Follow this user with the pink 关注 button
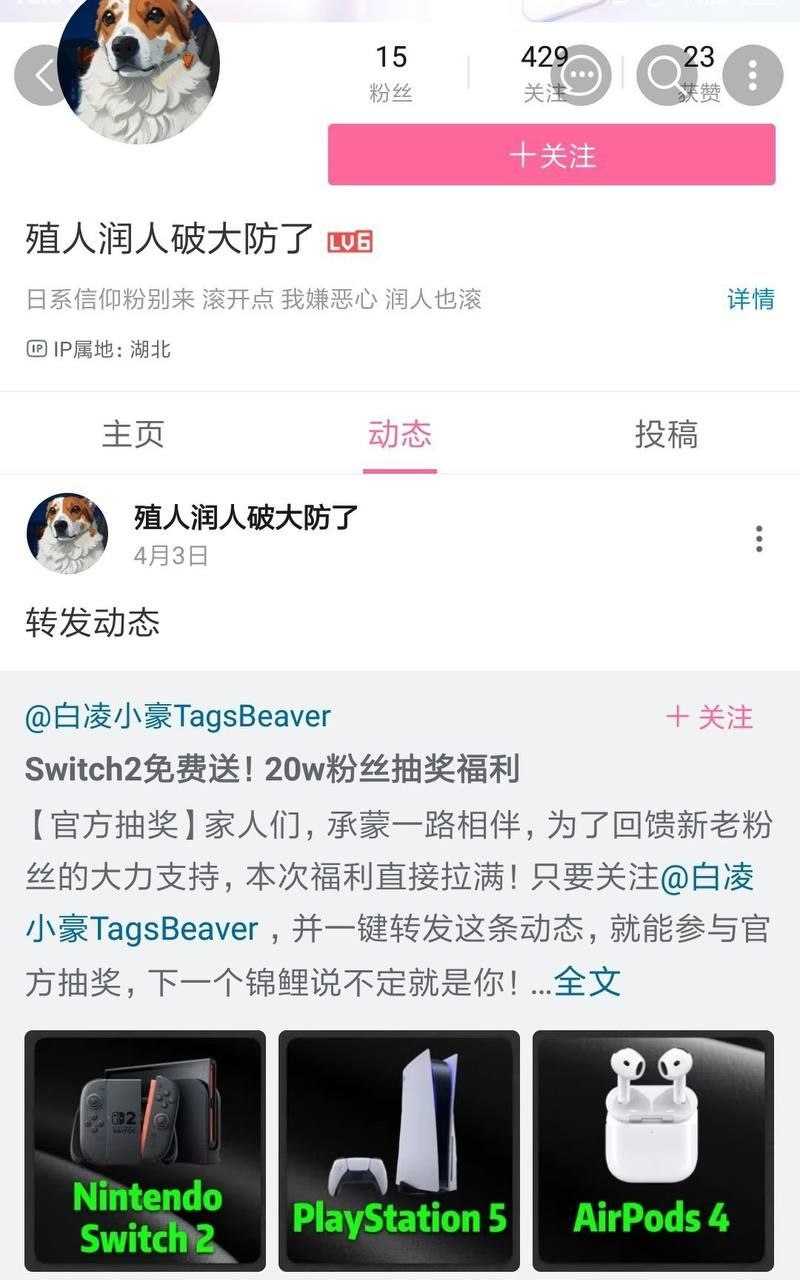This screenshot has width=800, height=1280. (551, 155)
